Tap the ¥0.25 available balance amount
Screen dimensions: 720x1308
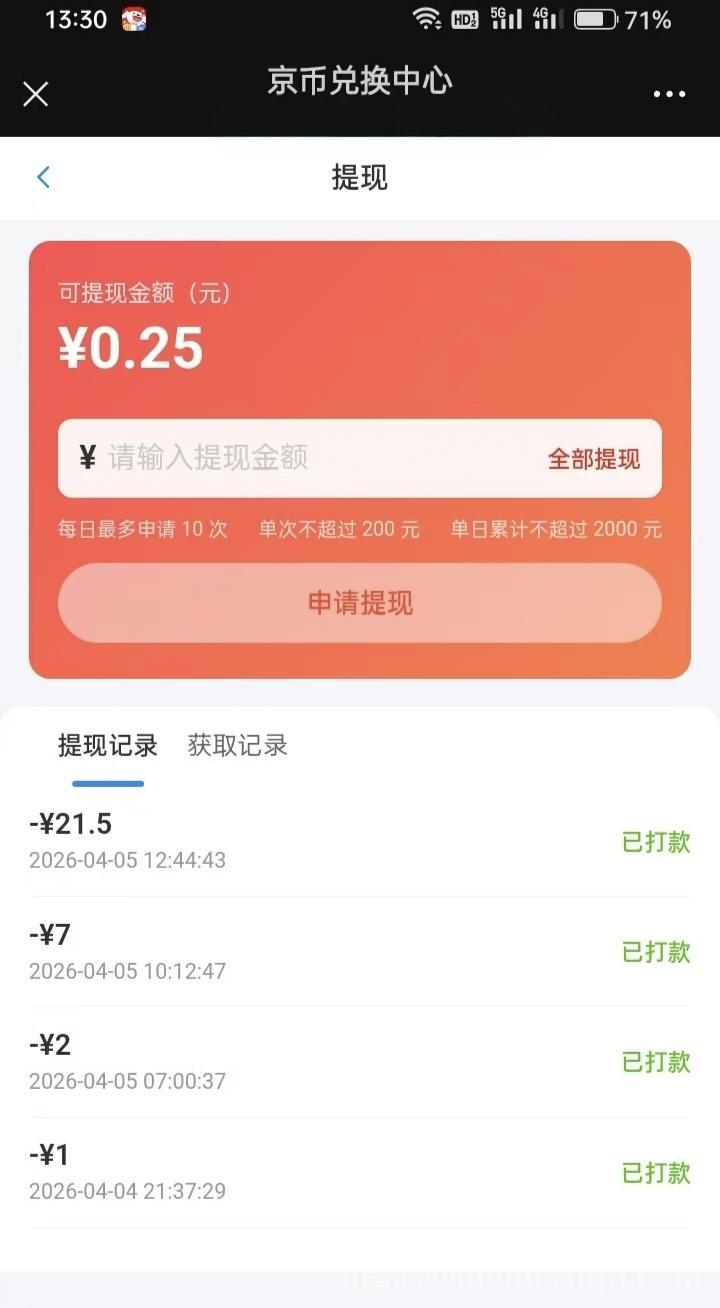[x=128, y=348]
